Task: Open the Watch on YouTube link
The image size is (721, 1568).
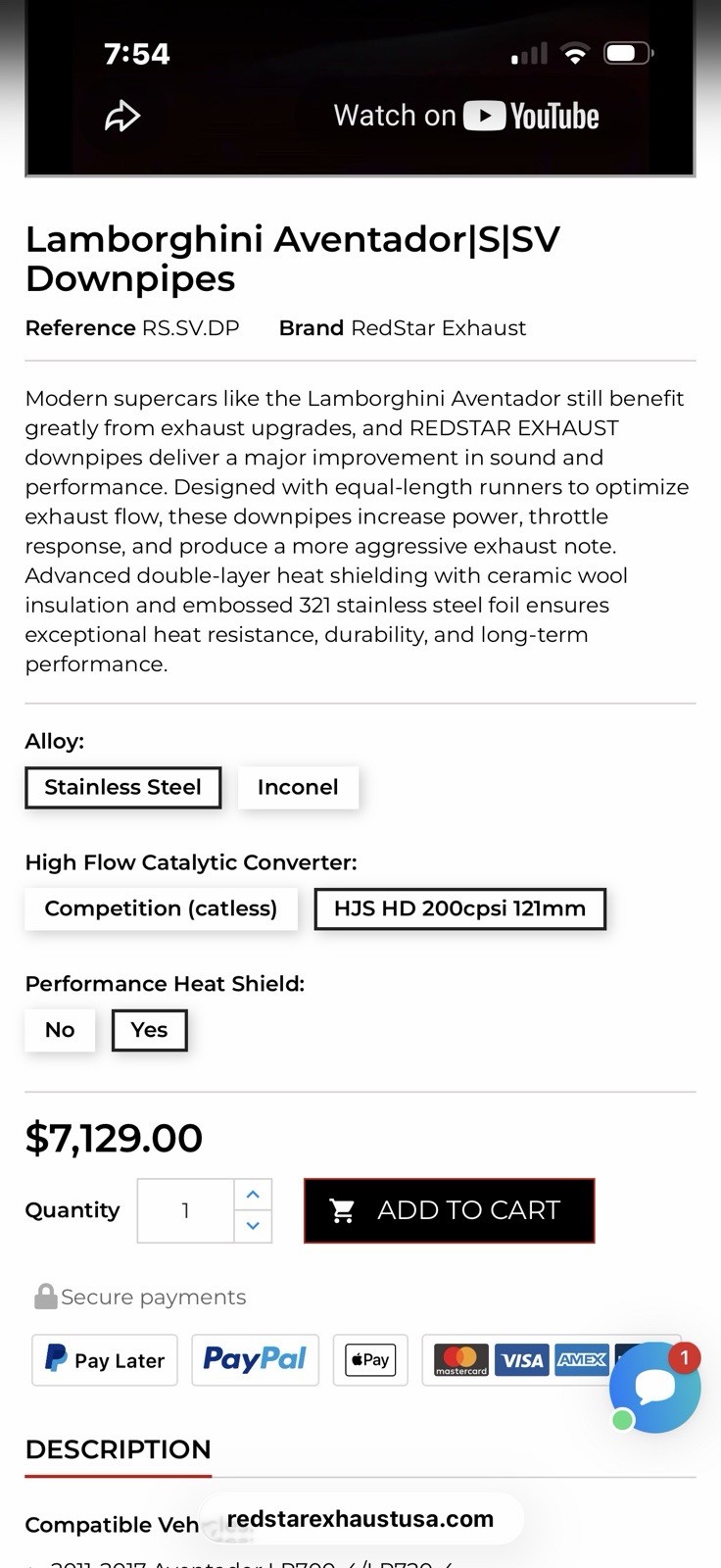Action: pyautogui.click(x=466, y=116)
